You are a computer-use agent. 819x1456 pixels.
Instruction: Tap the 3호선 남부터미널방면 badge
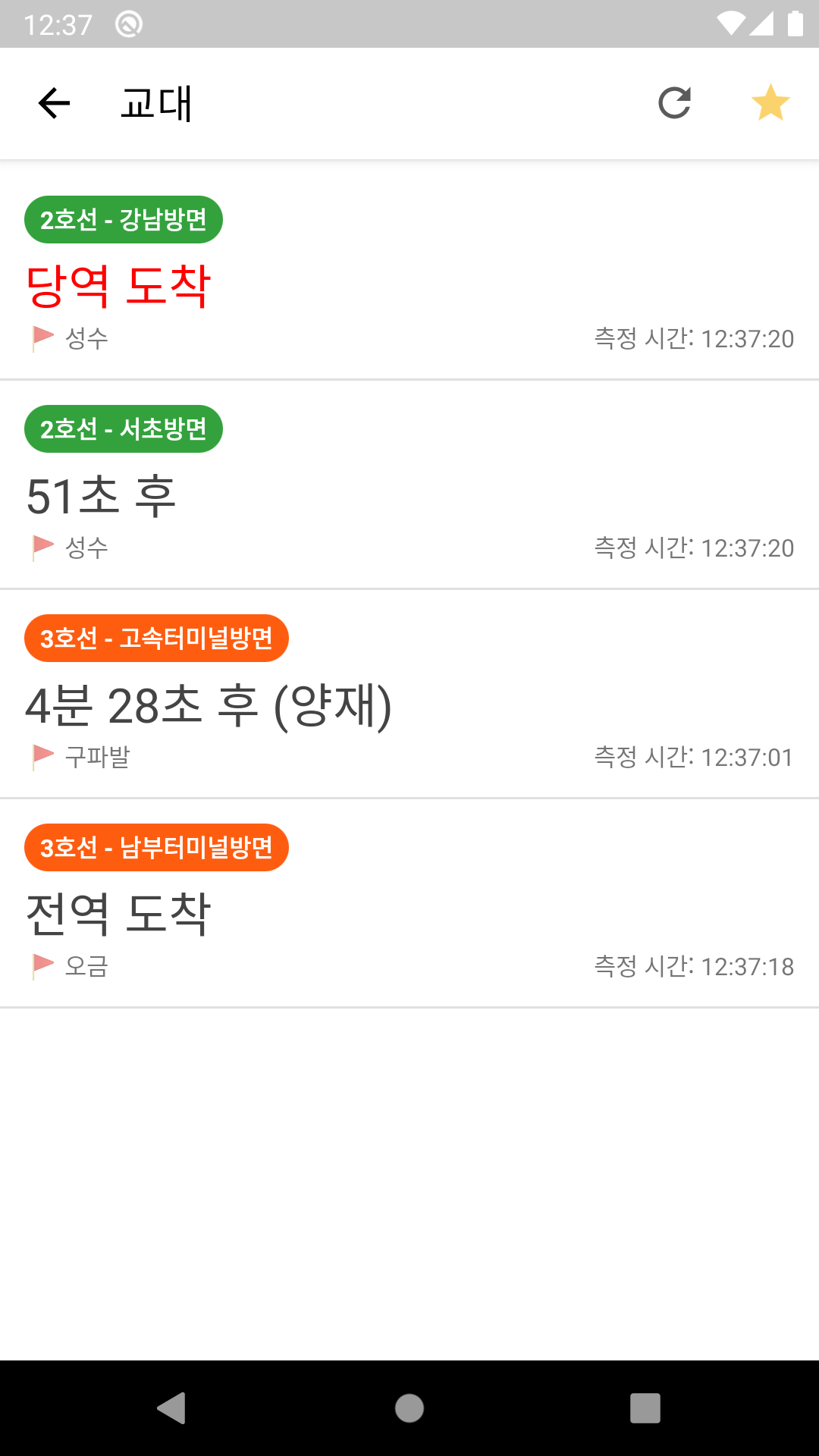click(156, 848)
